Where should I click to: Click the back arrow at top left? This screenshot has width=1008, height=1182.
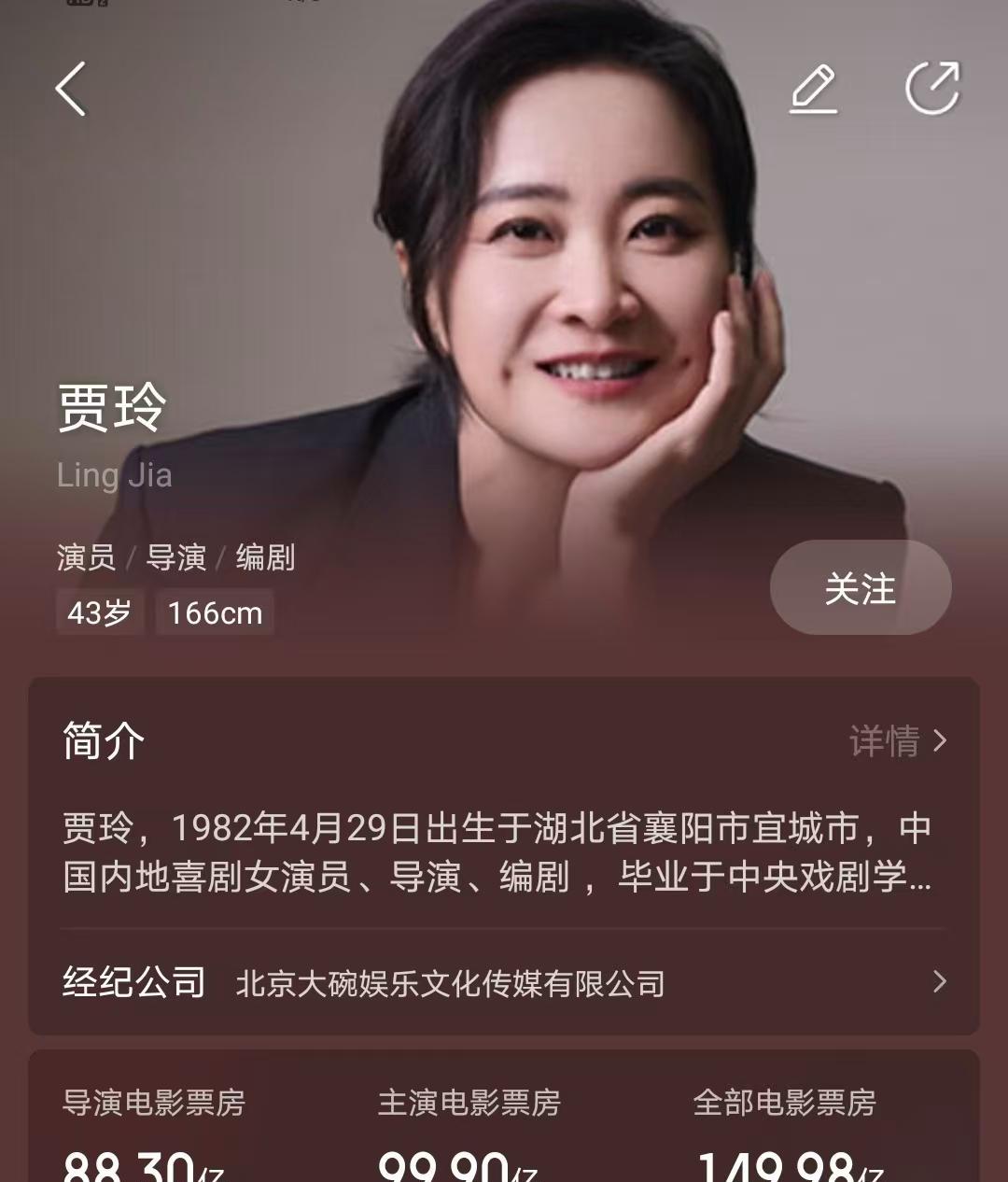pyautogui.click(x=70, y=89)
